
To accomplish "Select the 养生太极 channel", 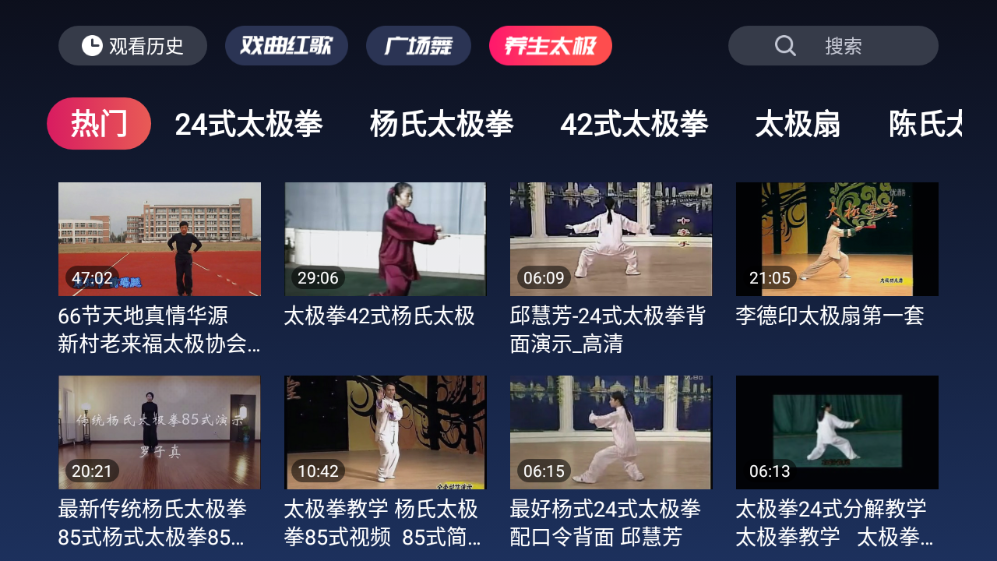I will click(x=550, y=46).
